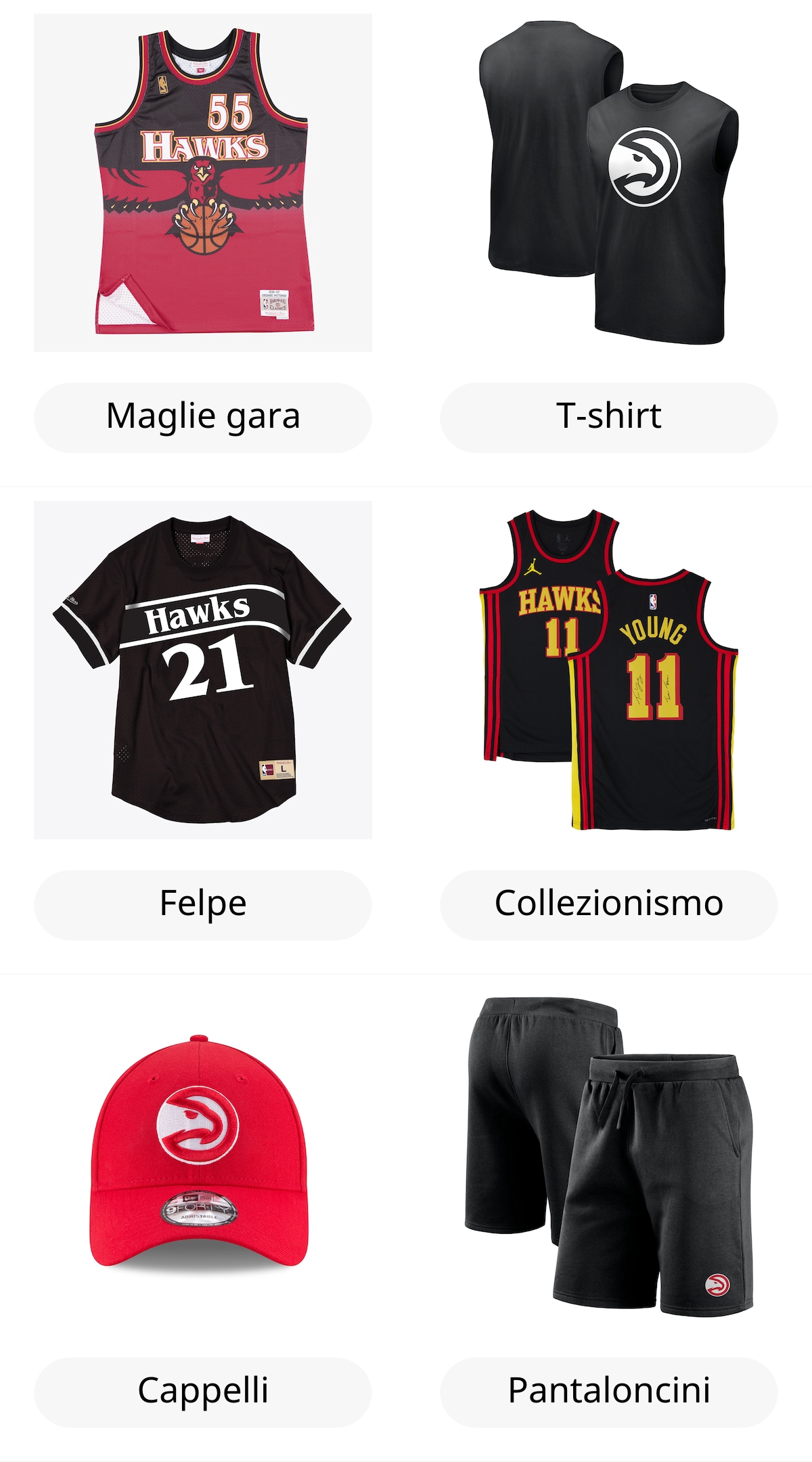This screenshot has height=1462, width=812.
Task: Select the T-shirt category button
Action: (x=609, y=417)
